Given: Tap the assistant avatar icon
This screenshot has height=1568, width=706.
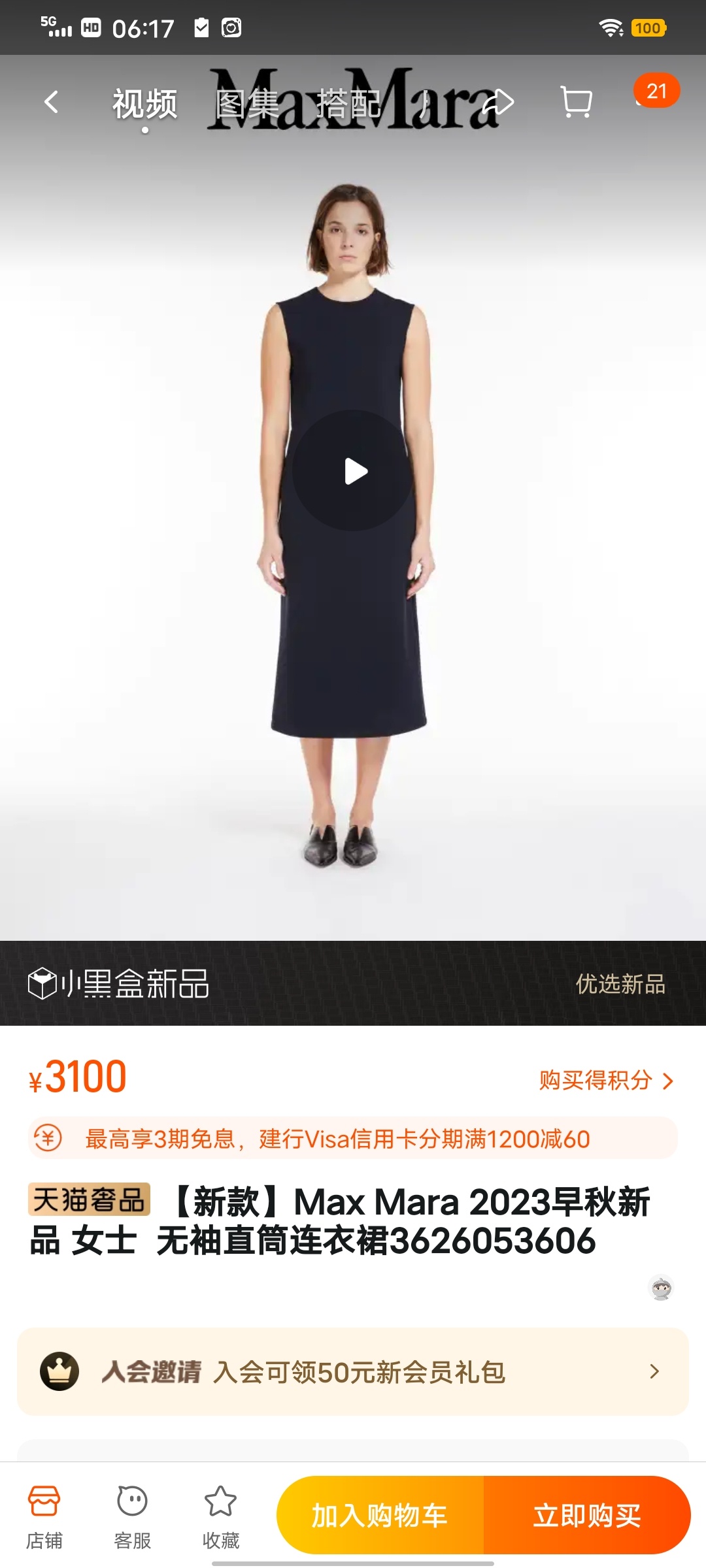Looking at the screenshot, I should coord(660,1288).
